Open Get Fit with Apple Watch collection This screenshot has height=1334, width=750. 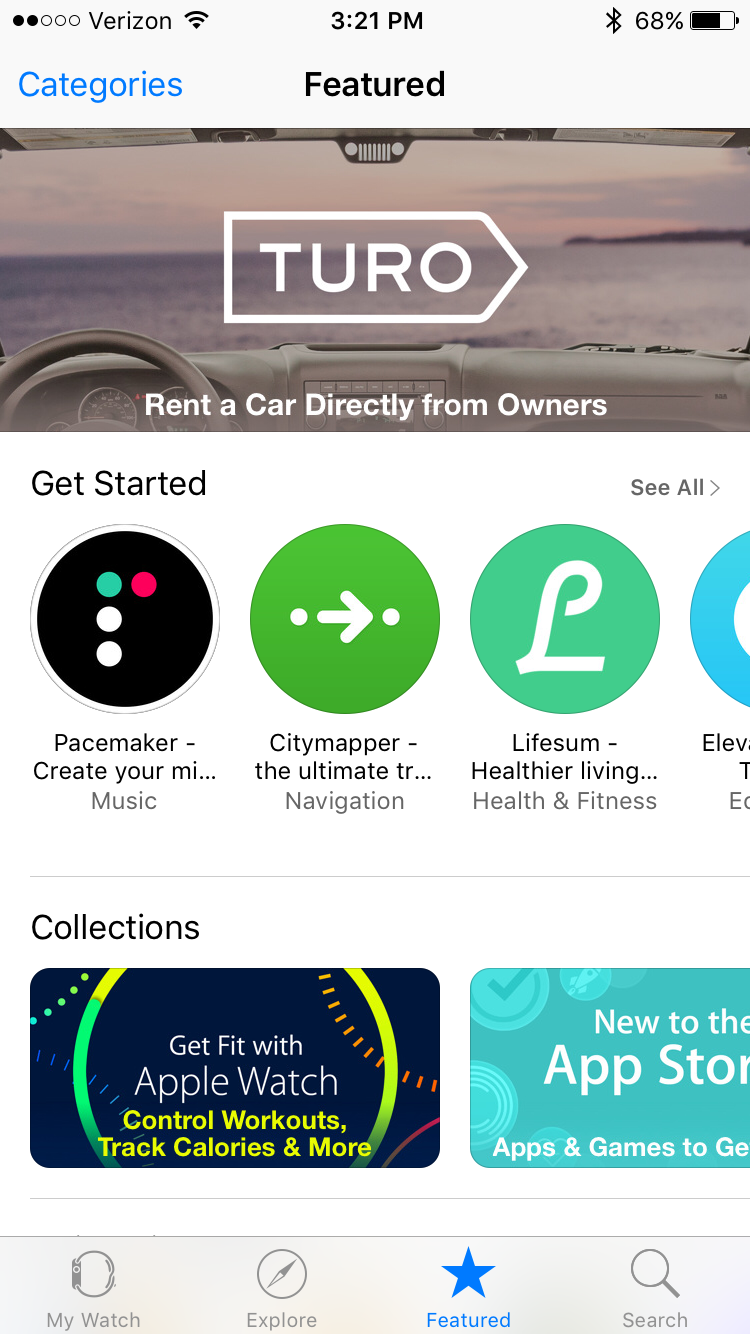pyautogui.click(x=235, y=1068)
